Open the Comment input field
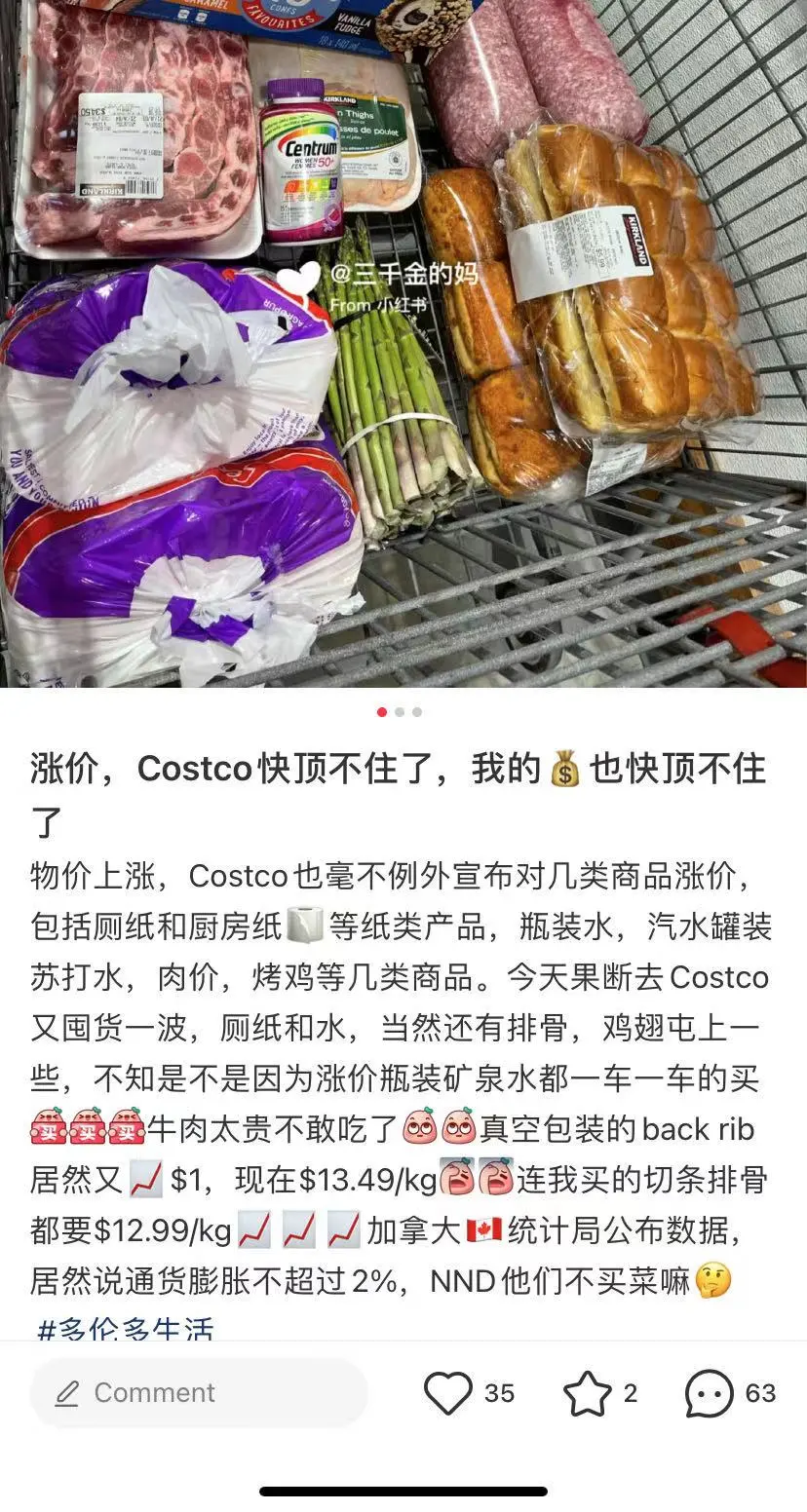Viewport: 807px width, 1512px height. pos(199,1393)
